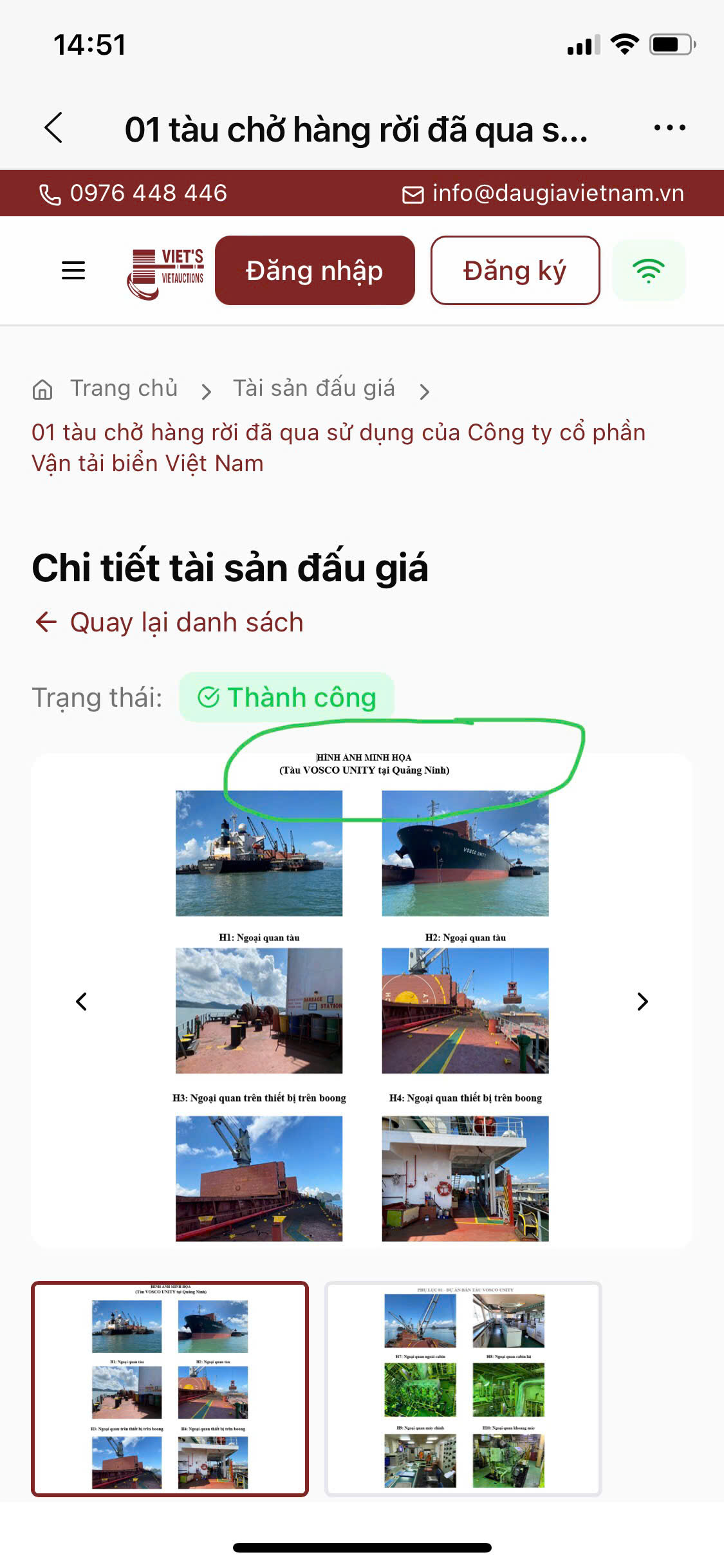This screenshot has height=1568, width=724.
Task: Show next image in the gallery
Action: coord(642,1002)
